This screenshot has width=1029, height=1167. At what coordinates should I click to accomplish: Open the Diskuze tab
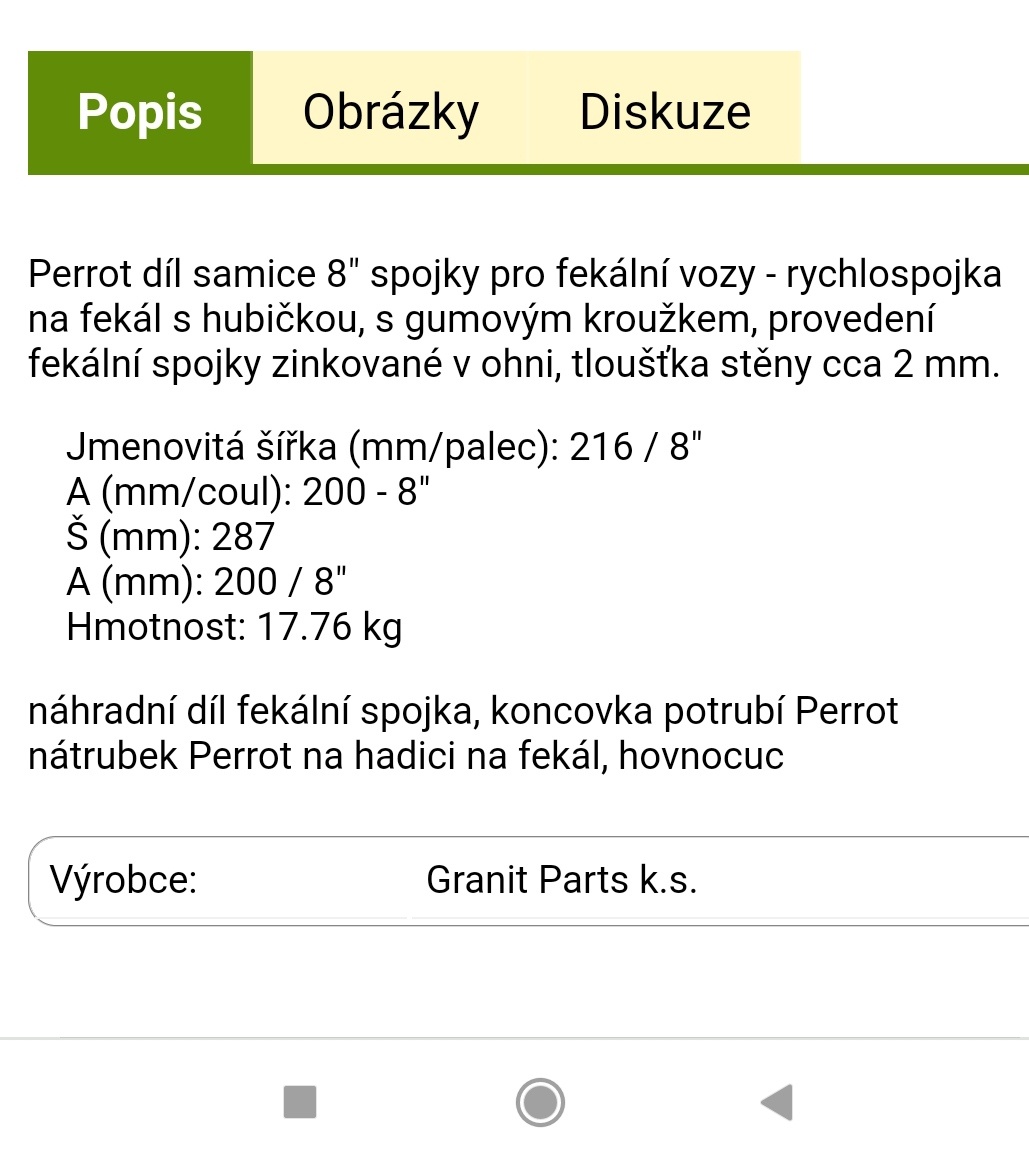pyautogui.click(x=664, y=111)
